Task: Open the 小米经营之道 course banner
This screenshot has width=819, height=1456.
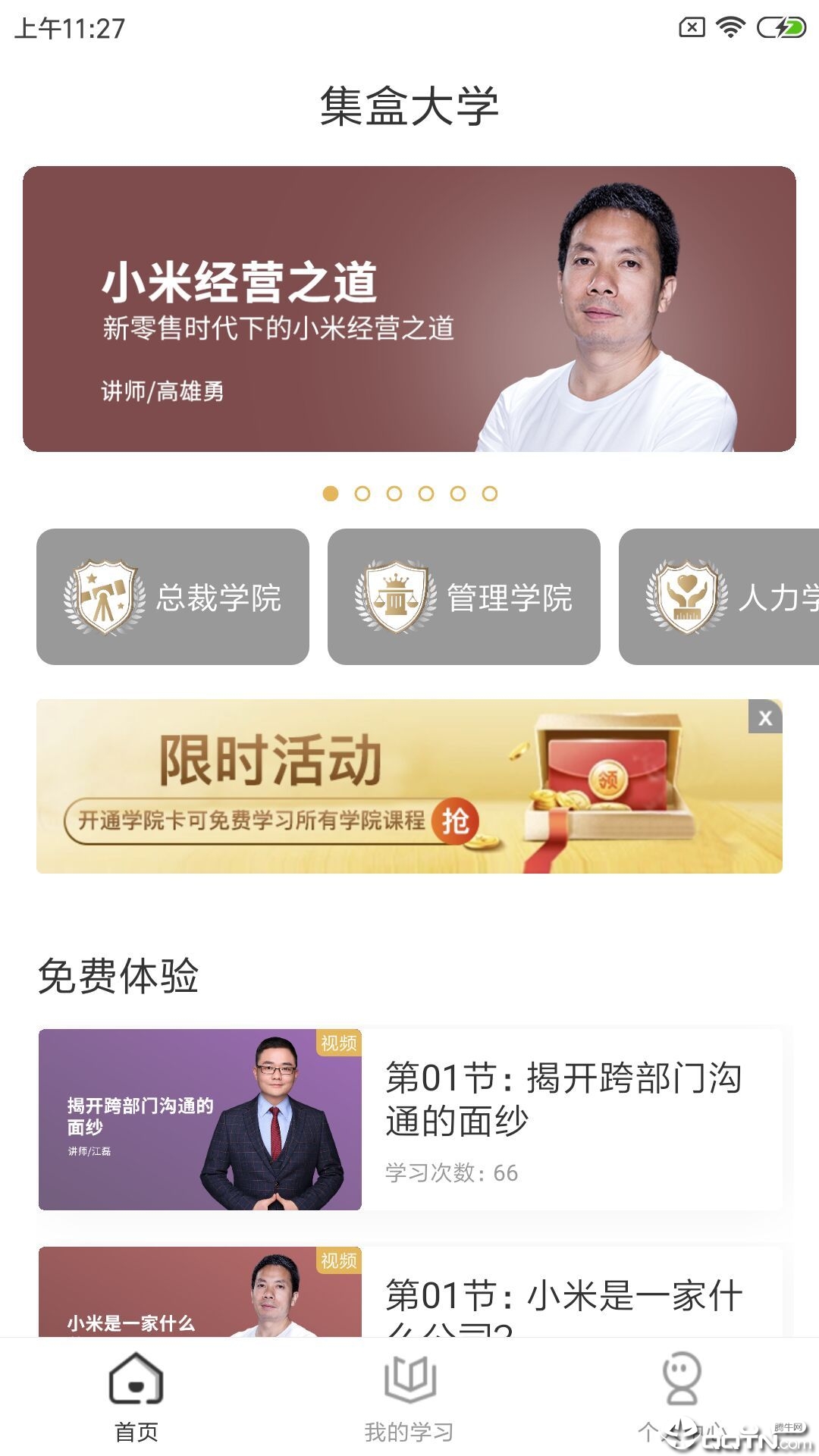Action: point(409,309)
